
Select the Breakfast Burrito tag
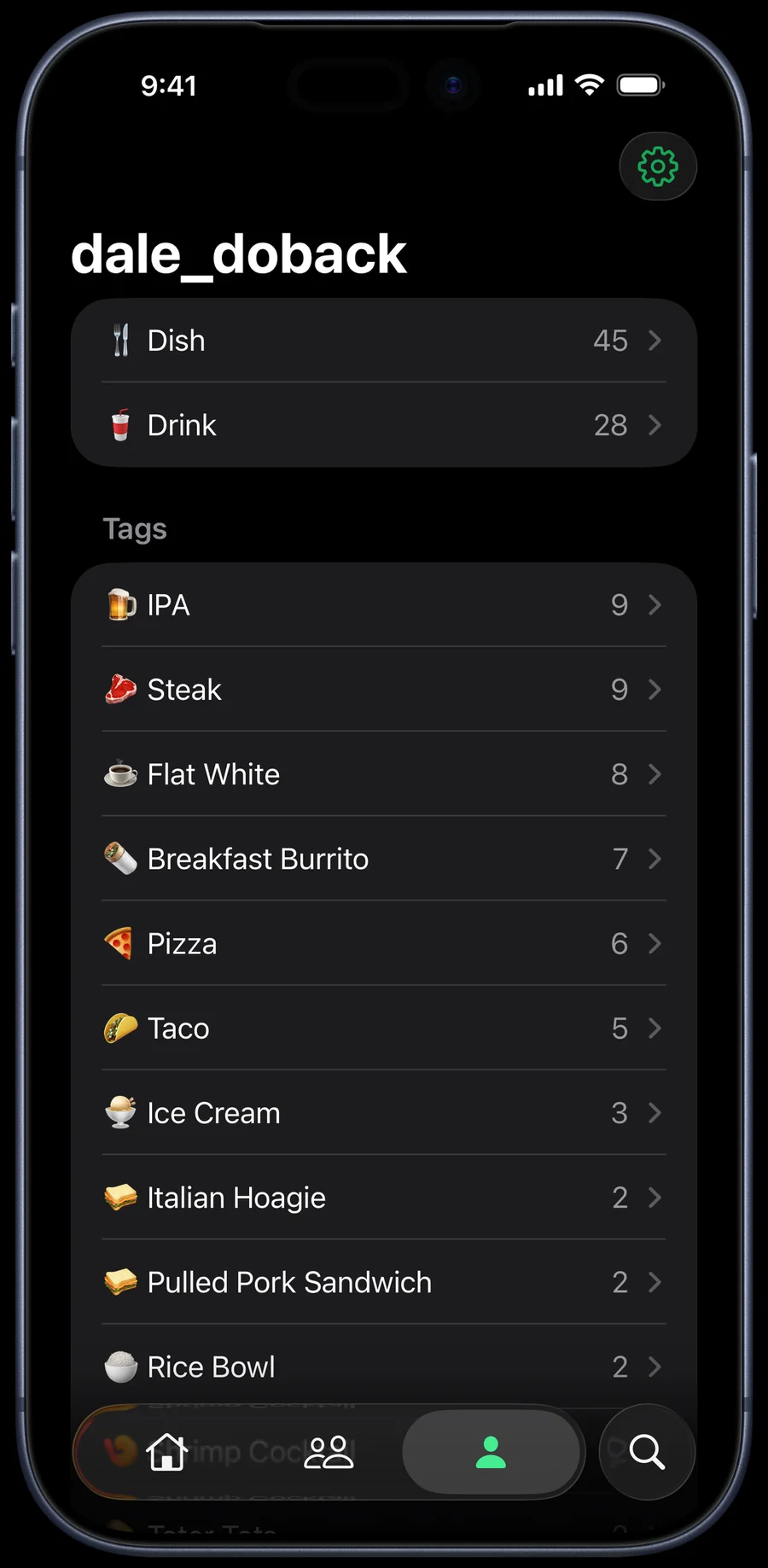pos(384,859)
